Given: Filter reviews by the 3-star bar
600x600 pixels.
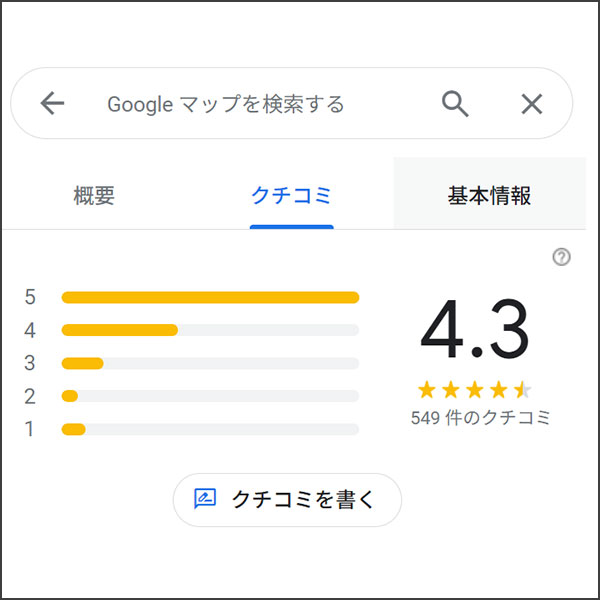Looking at the screenshot, I should (x=210, y=363).
